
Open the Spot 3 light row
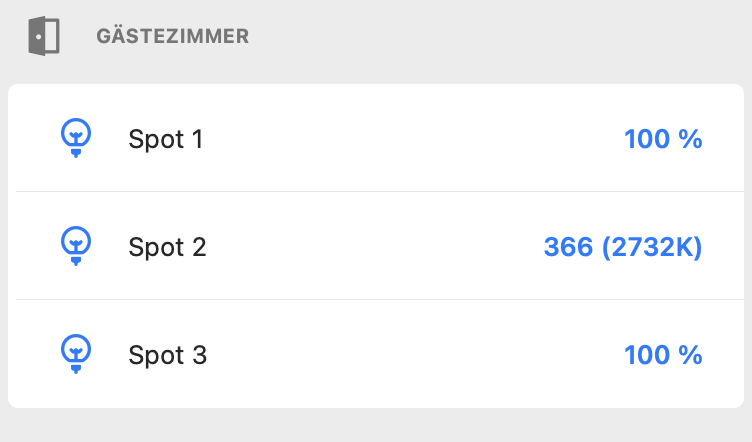pos(167,355)
